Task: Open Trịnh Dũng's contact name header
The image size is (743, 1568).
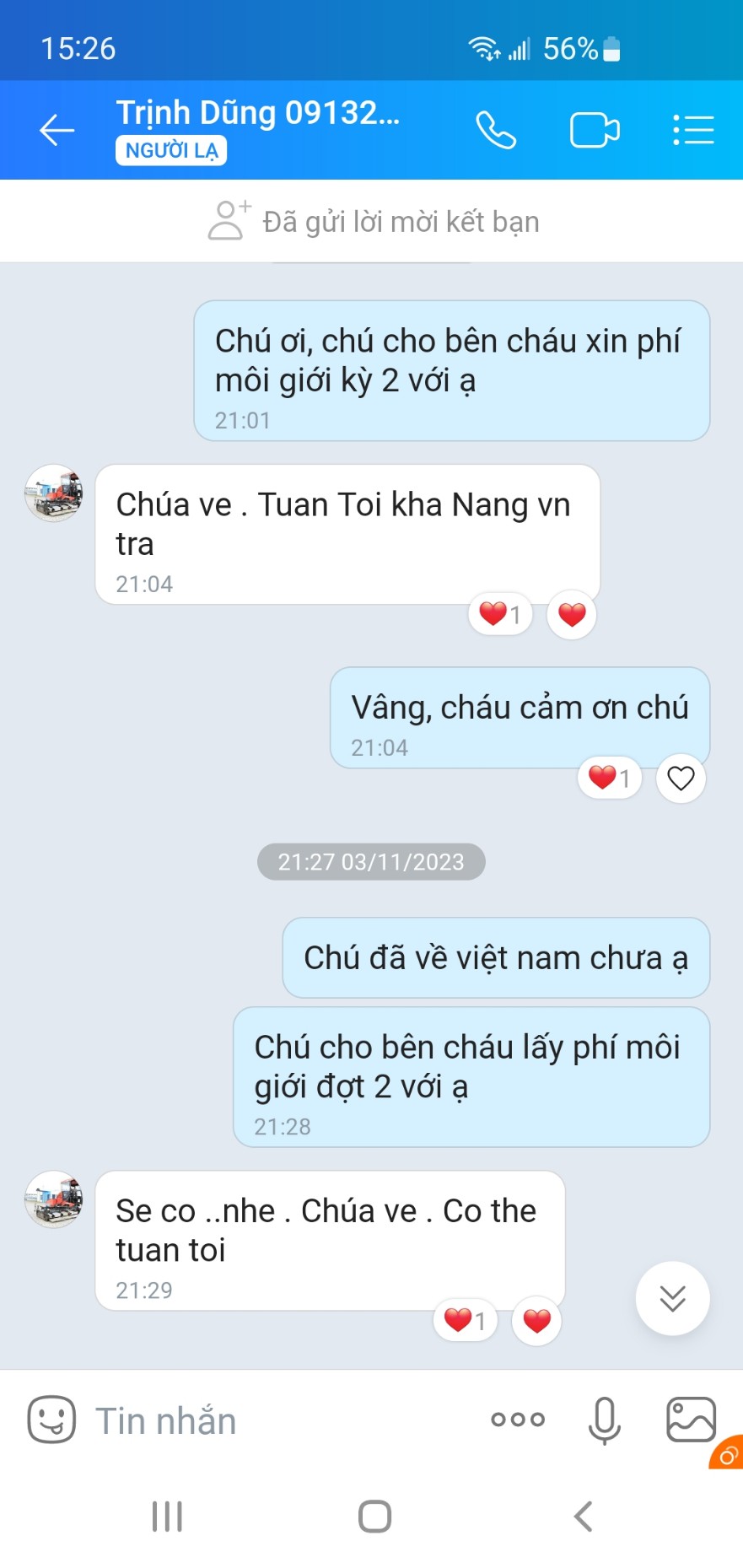Action: tap(257, 113)
